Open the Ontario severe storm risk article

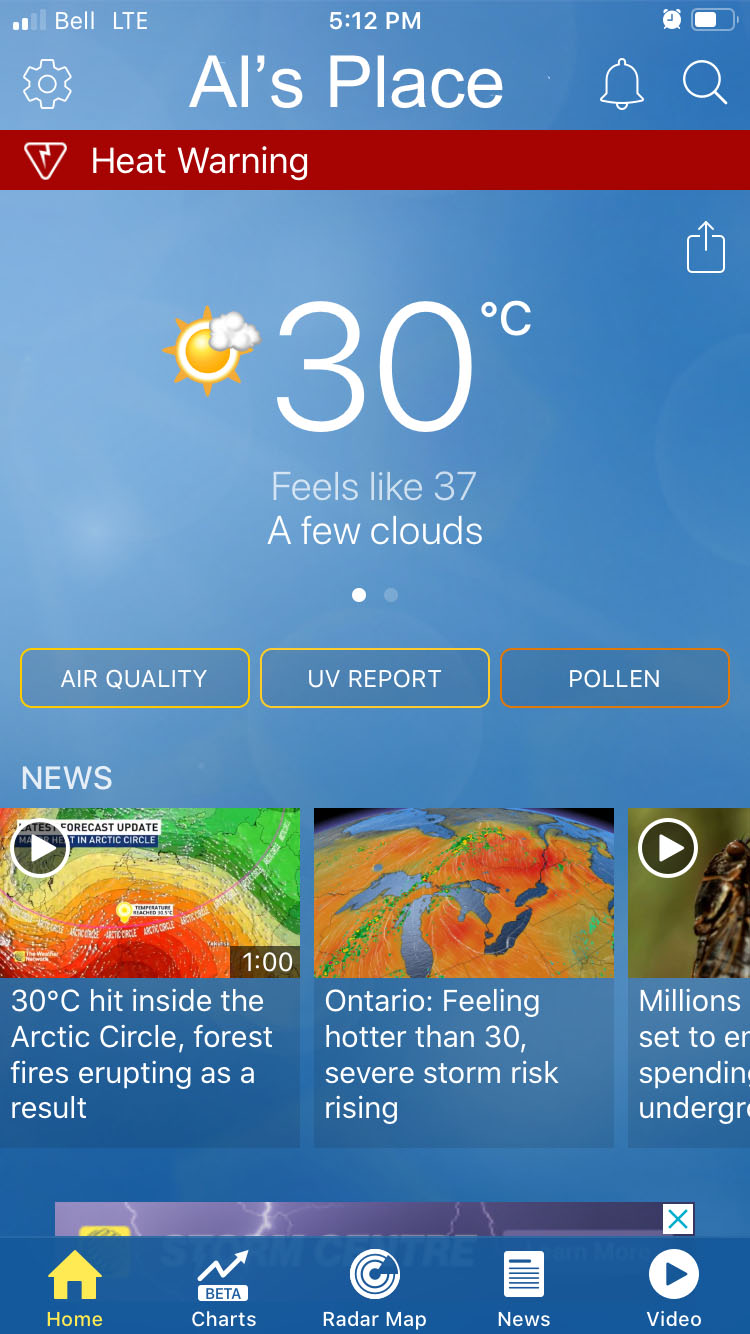point(463,978)
